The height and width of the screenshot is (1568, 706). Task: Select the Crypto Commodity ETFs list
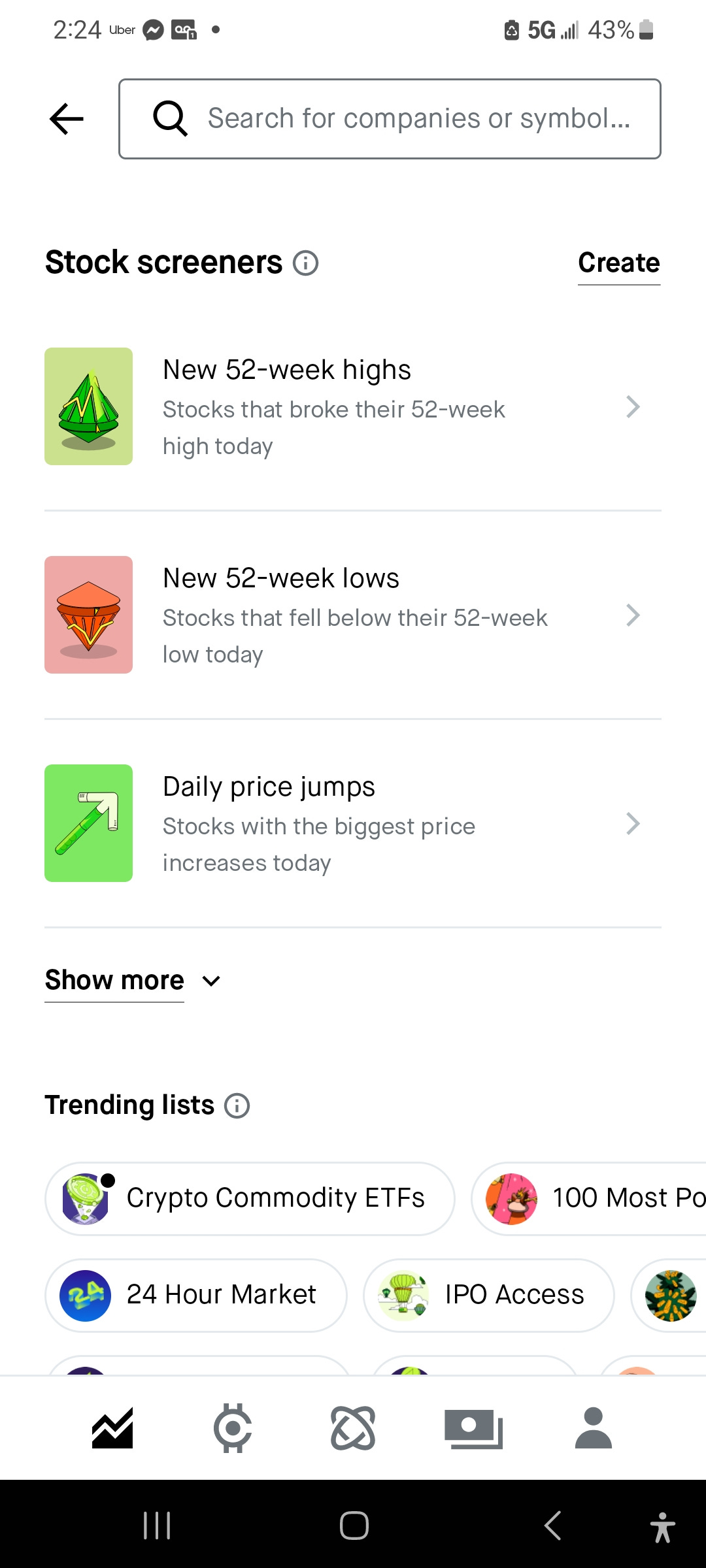(250, 1198)
